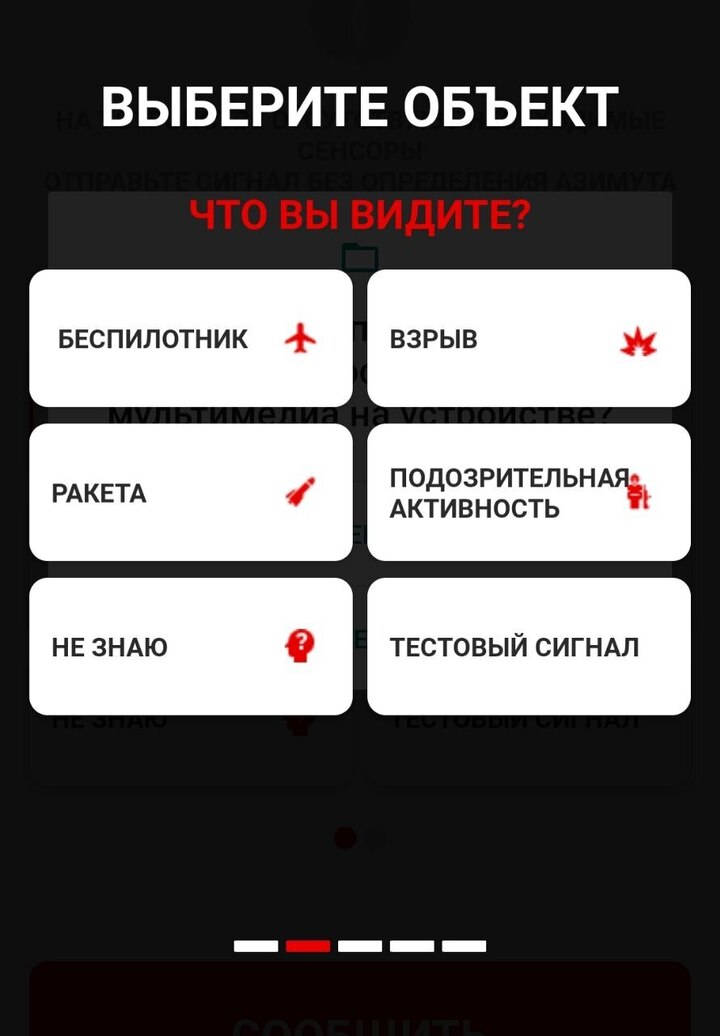
Task: Choose the НЕ ЗНАЮ option
Action: click(x=190, y=646)
